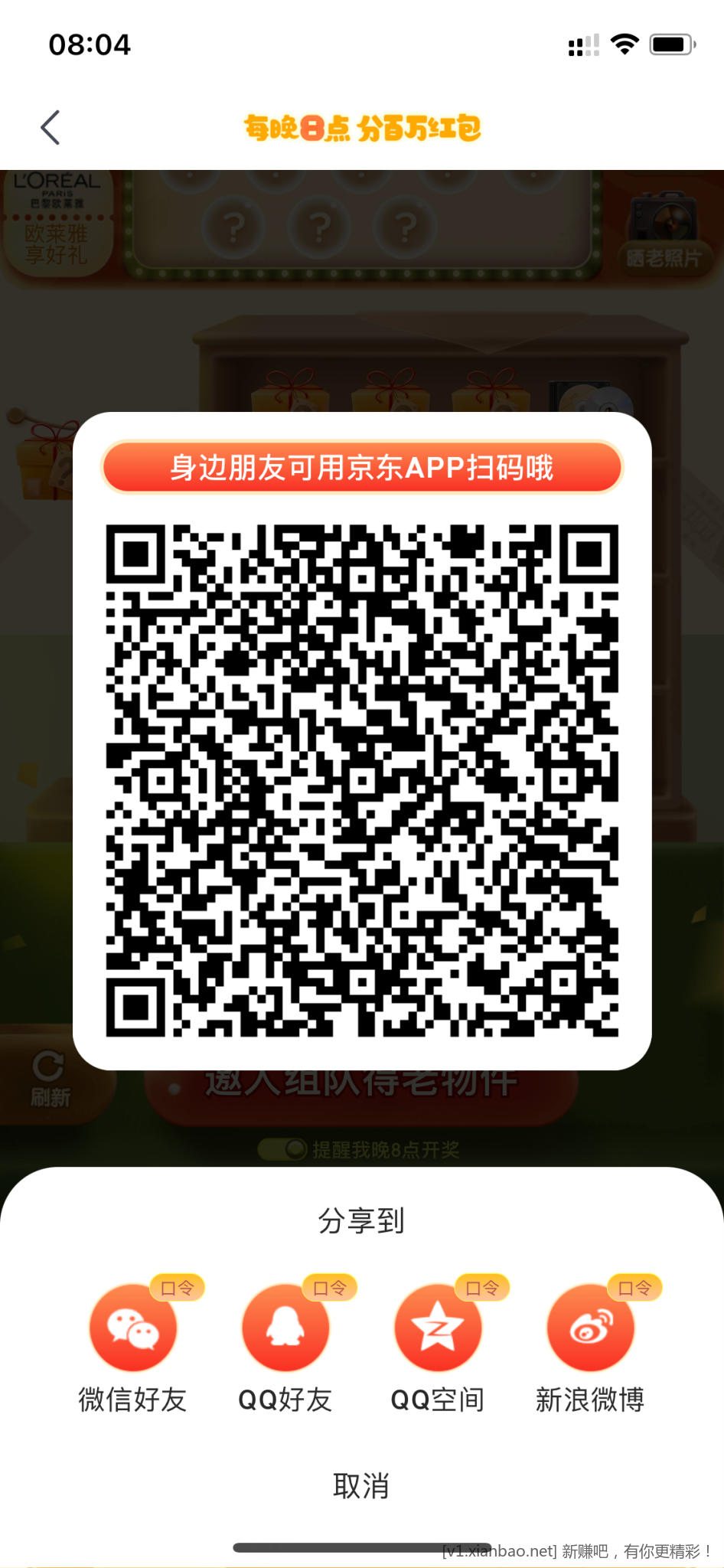Share to 微信好友 (WeChat friends)
Screen dimensions: 724x1568
[133, 1328]
